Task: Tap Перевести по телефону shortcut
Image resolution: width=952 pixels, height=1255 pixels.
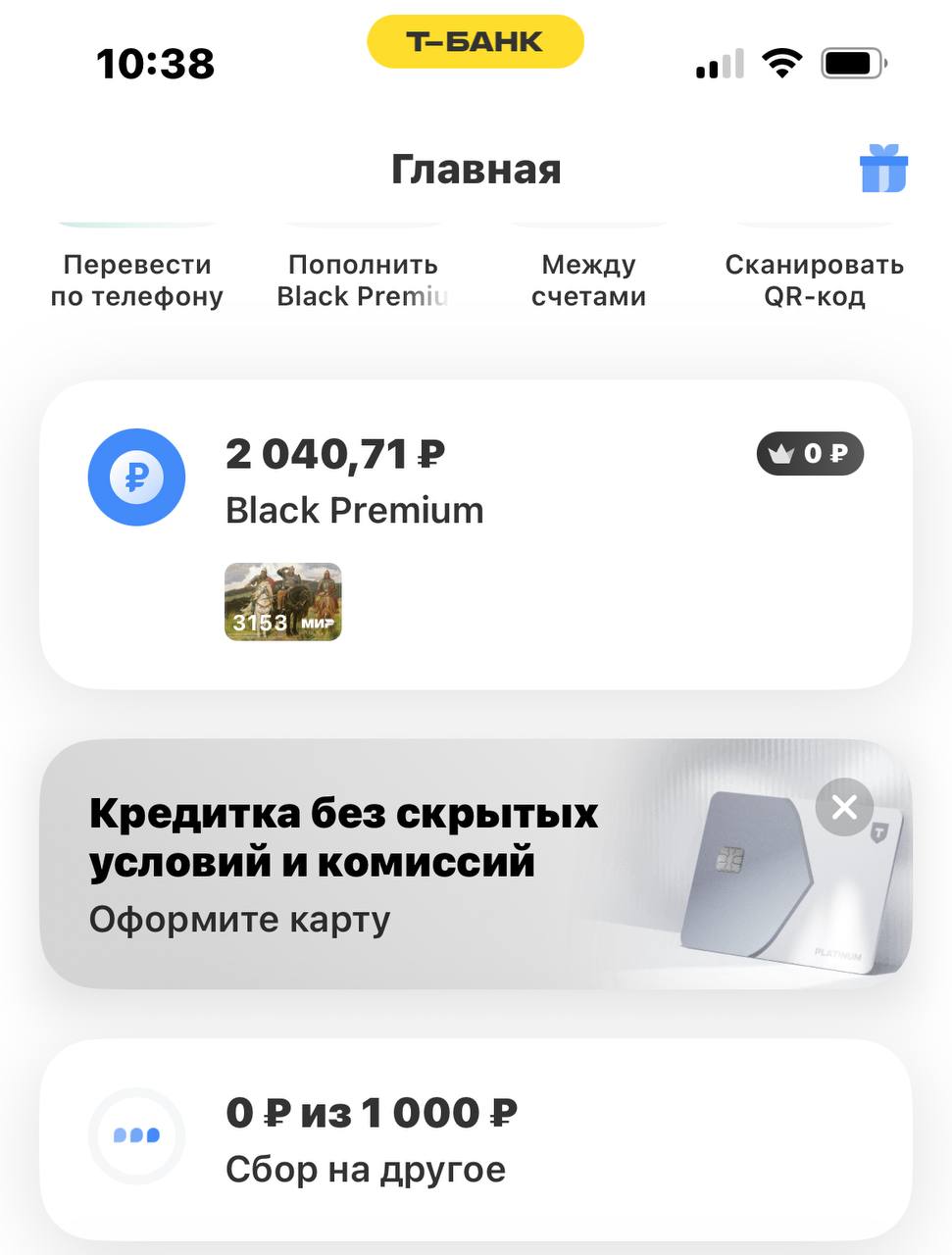Action: [x=137, y=279]
